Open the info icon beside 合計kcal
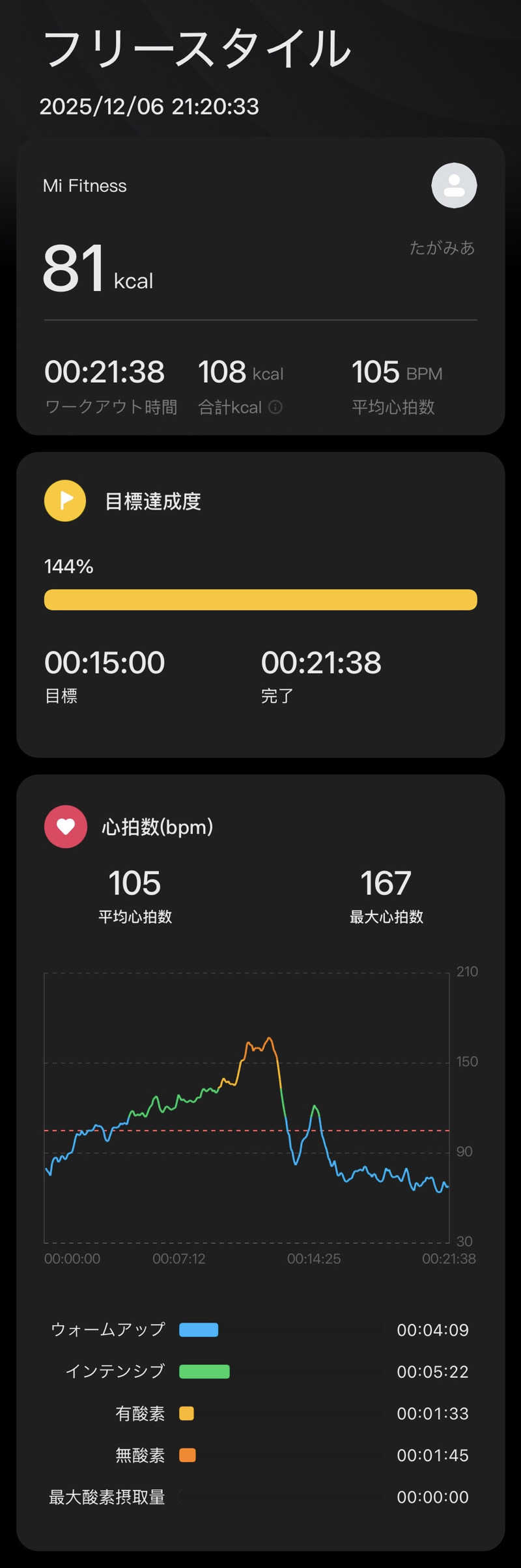Image resolution: width=521 pixels, height=1568 pixels. 275,407
